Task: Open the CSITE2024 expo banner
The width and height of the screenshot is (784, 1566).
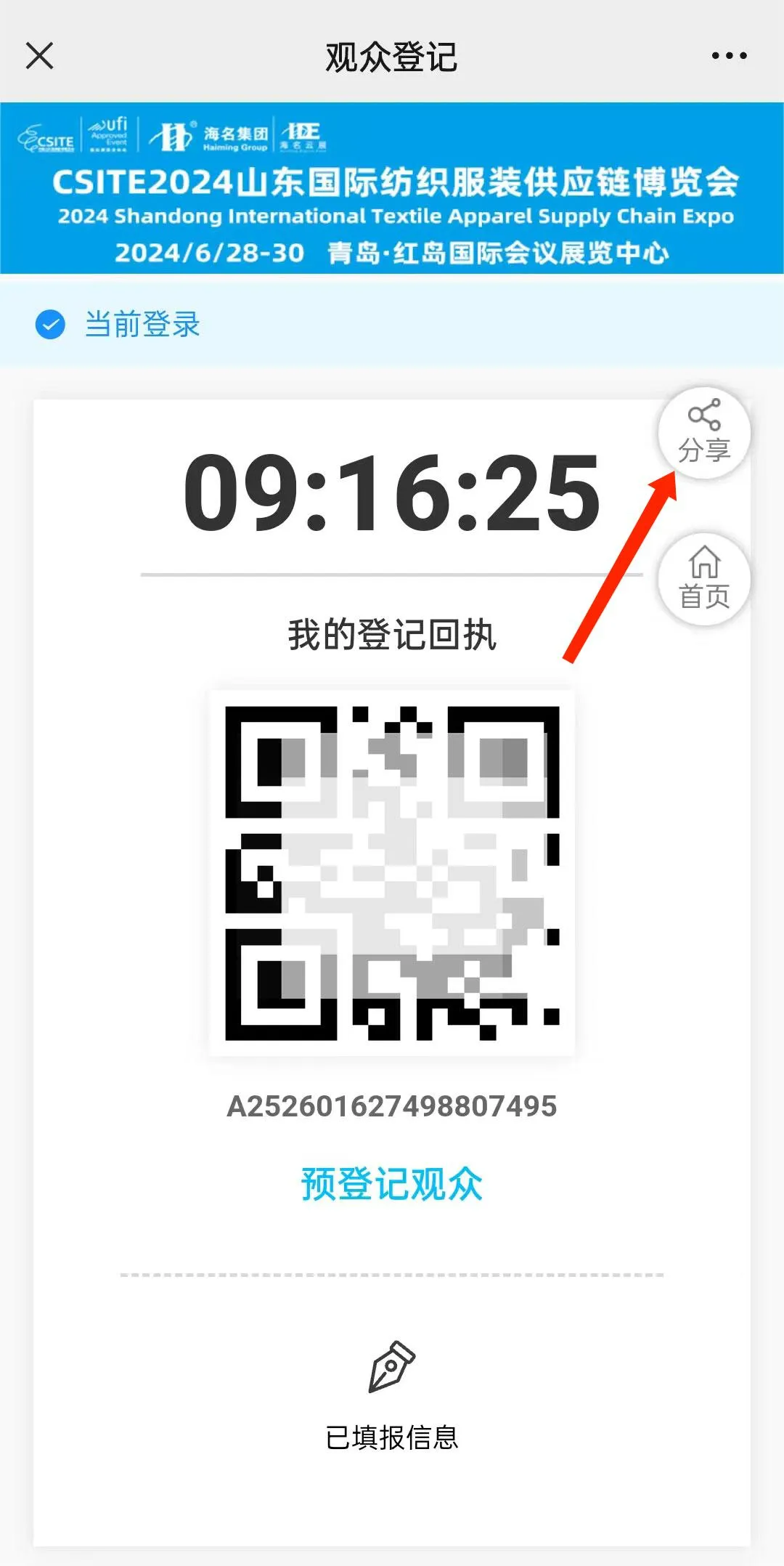Action: coord(392,189)
